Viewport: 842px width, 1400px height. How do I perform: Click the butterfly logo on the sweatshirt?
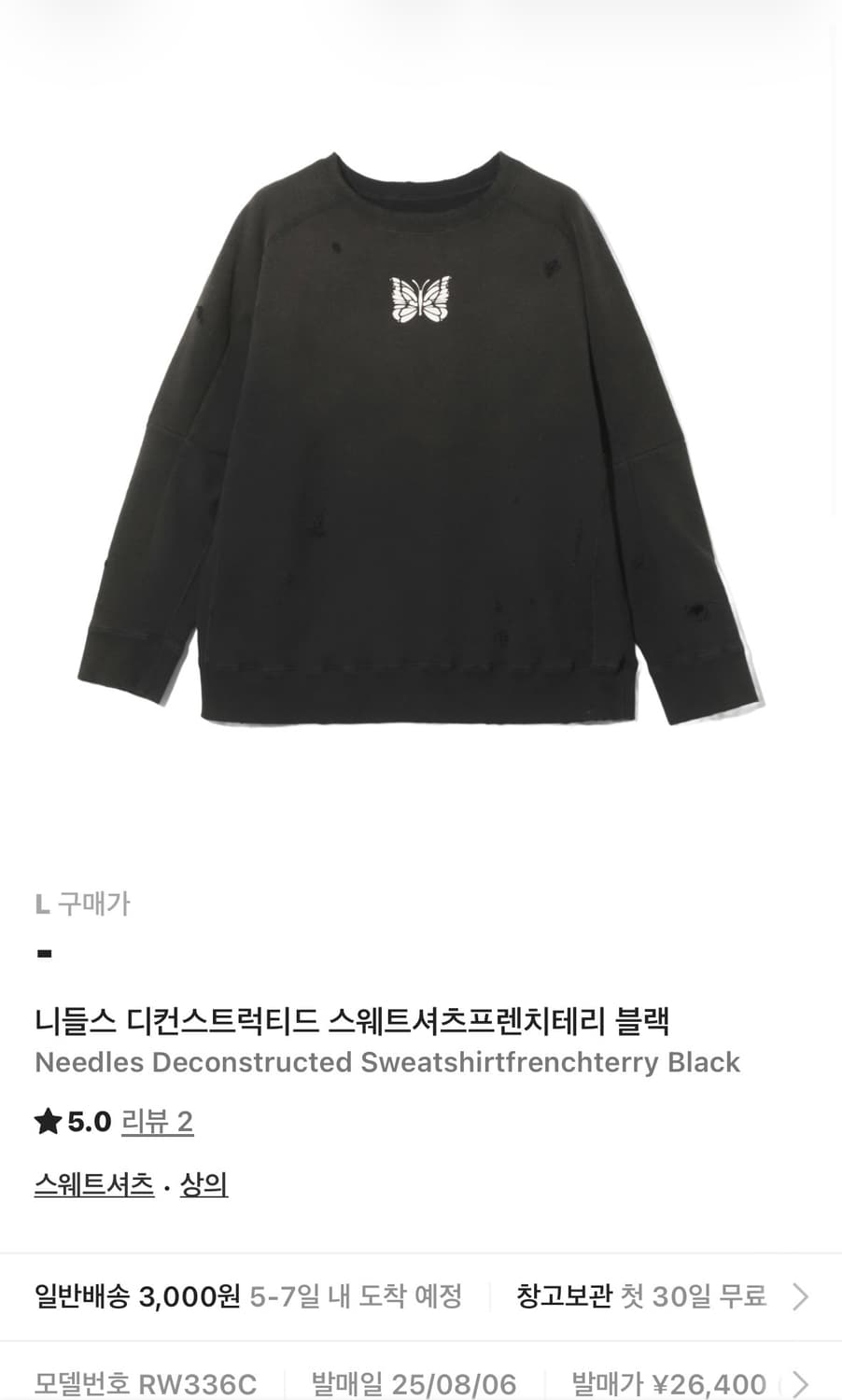point(419,301)
